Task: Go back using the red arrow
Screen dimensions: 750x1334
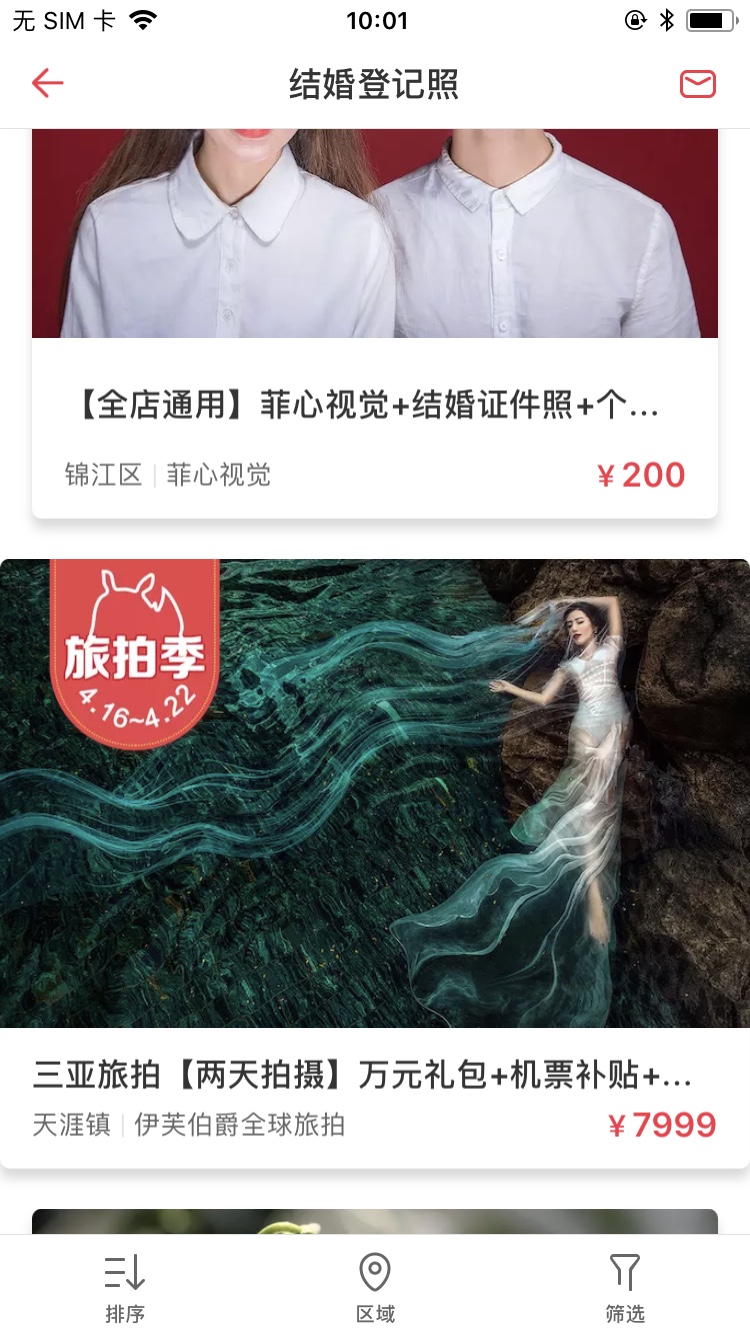Action: coord(47,83)
